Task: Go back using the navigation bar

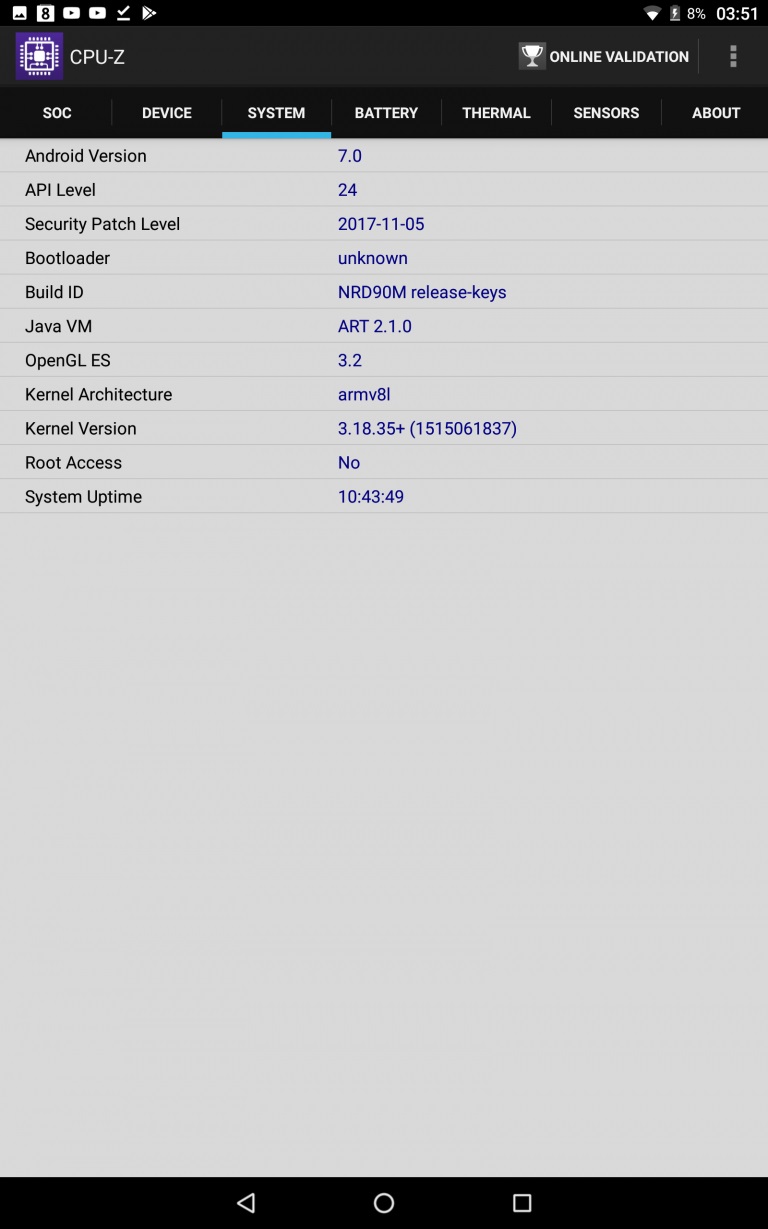Action: click(x=246, y=1203)
